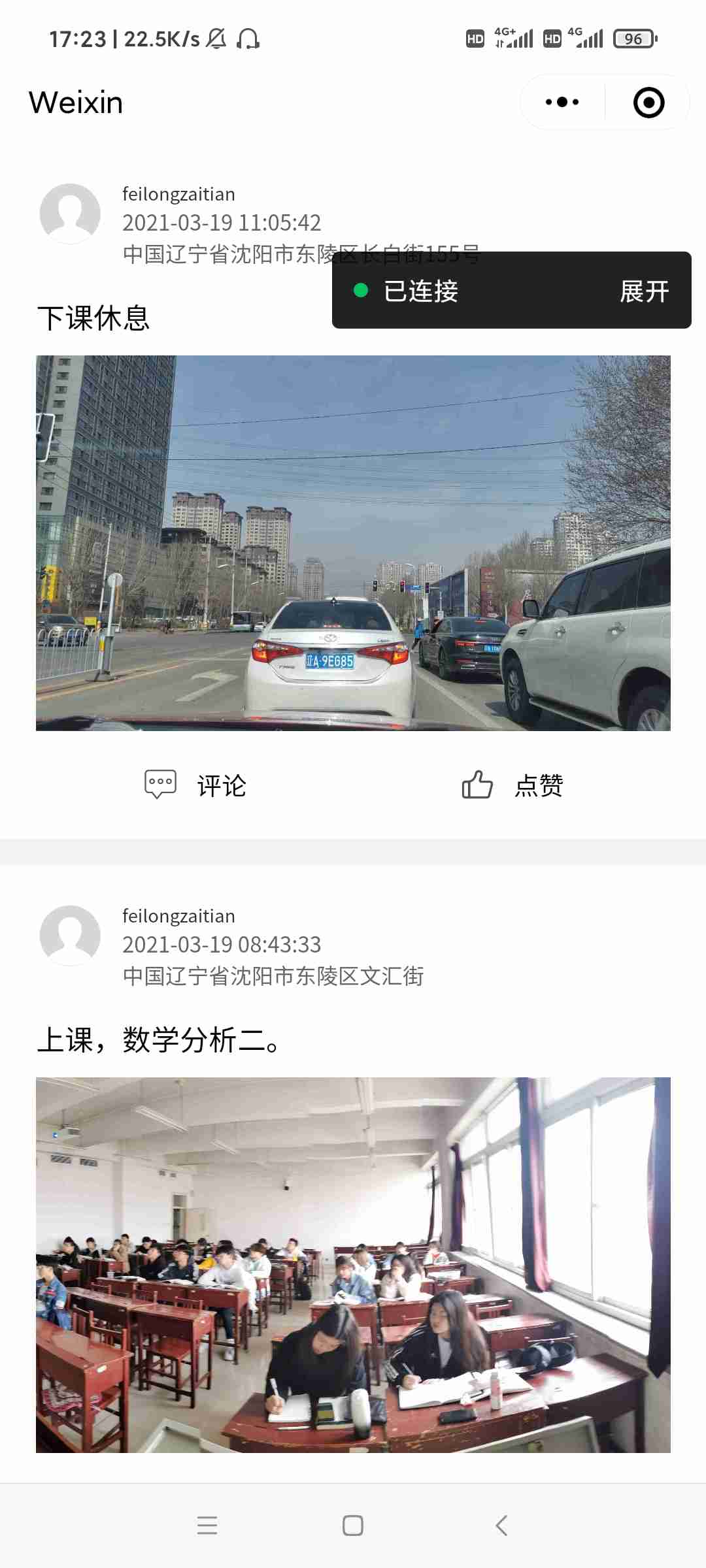
Task: Open the classroom photo in 数学分析二 post
Action: tap(353, 1264)
